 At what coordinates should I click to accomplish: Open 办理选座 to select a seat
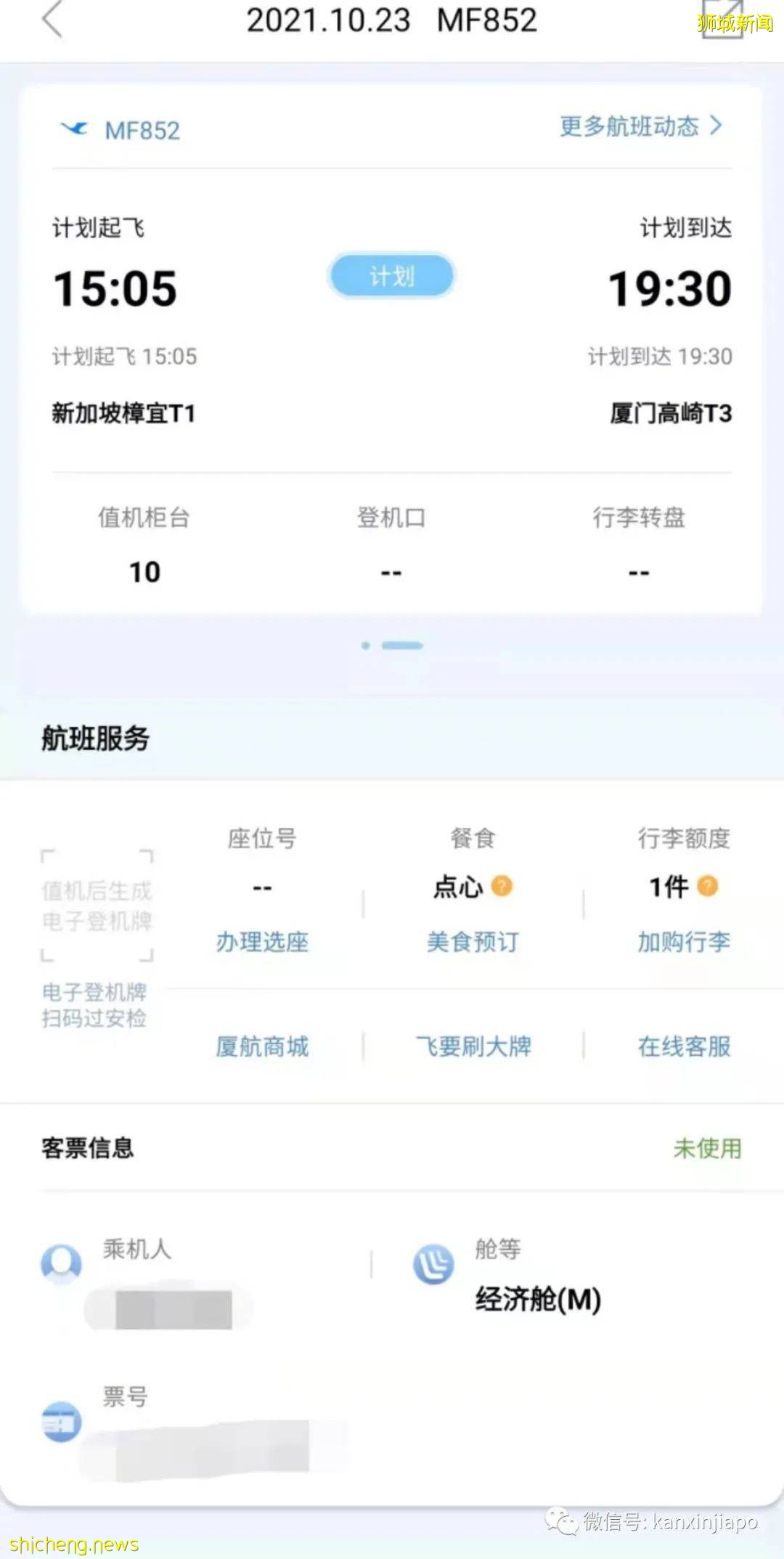tap(261, 943)
